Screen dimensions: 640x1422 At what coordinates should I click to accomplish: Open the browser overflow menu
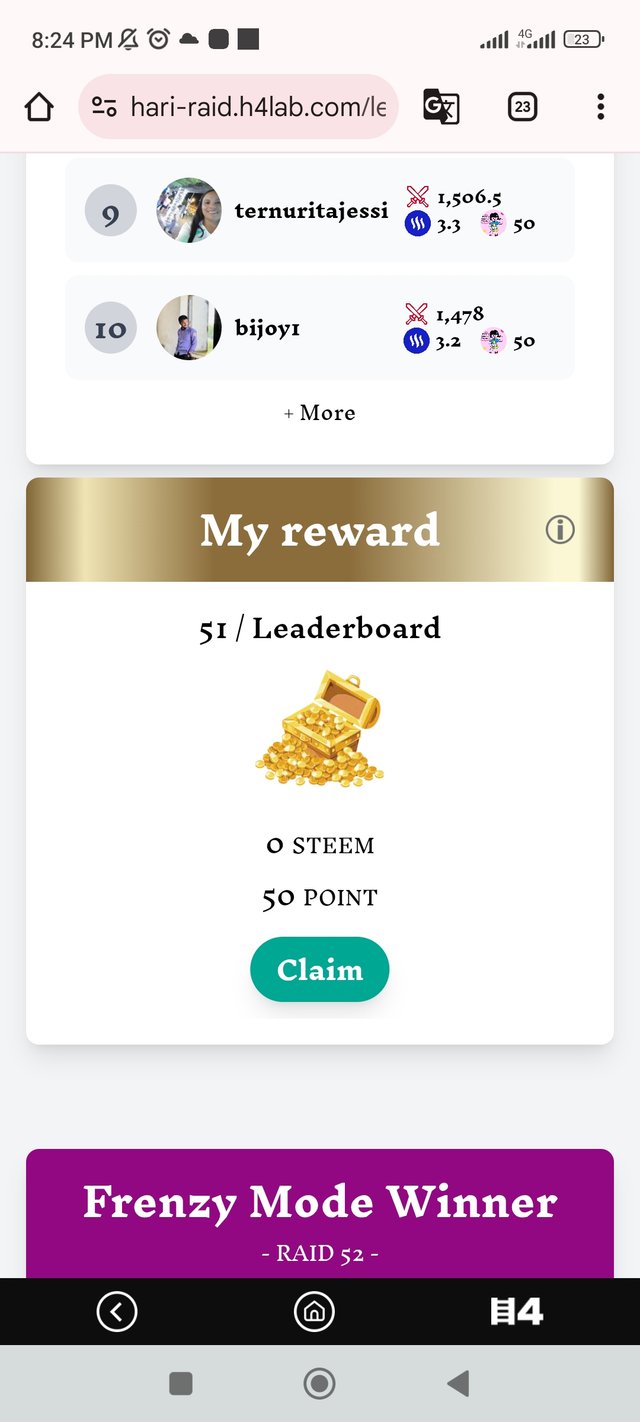coord(600,106)
